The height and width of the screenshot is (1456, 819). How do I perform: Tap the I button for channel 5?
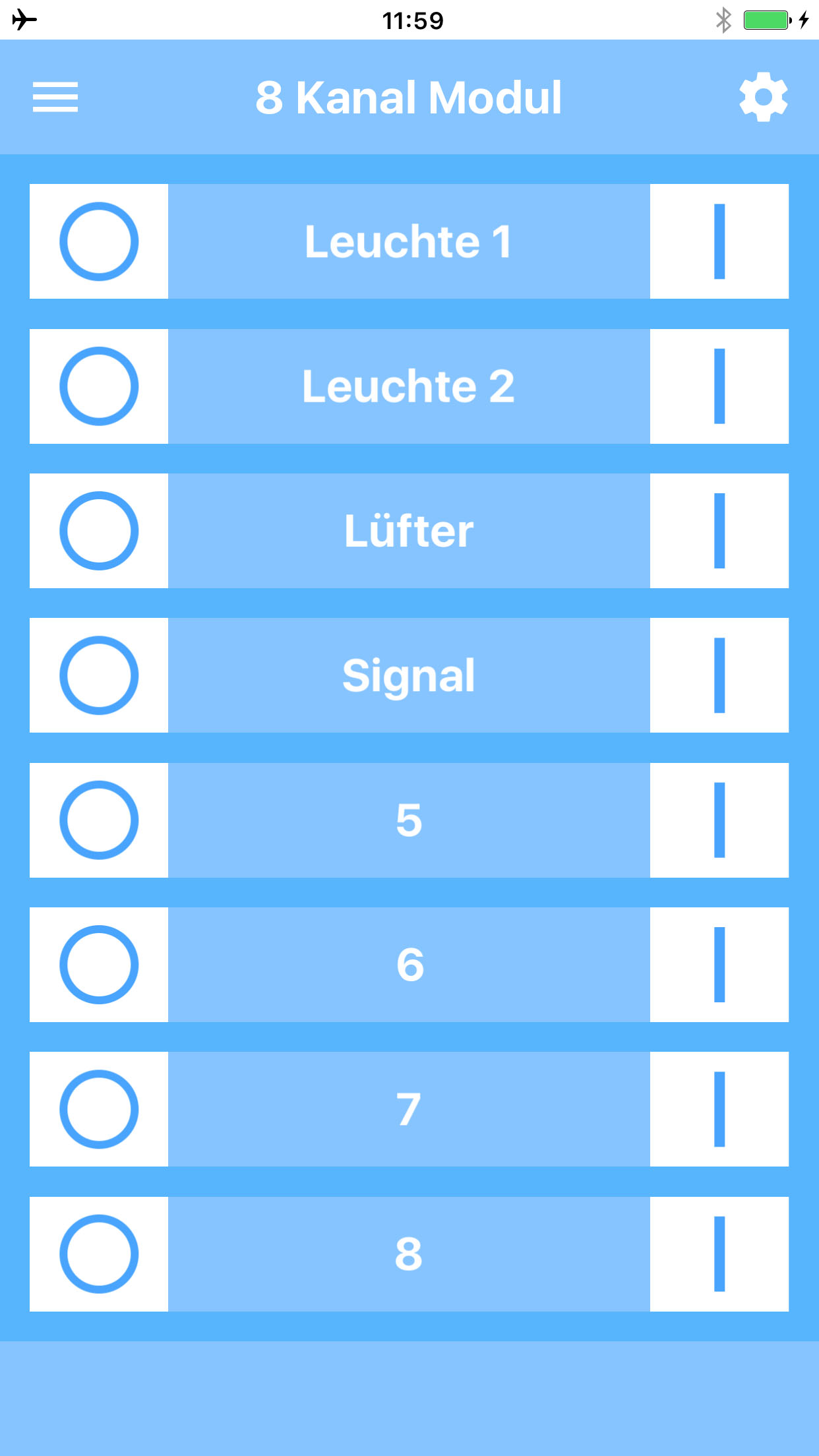(719, 820)
